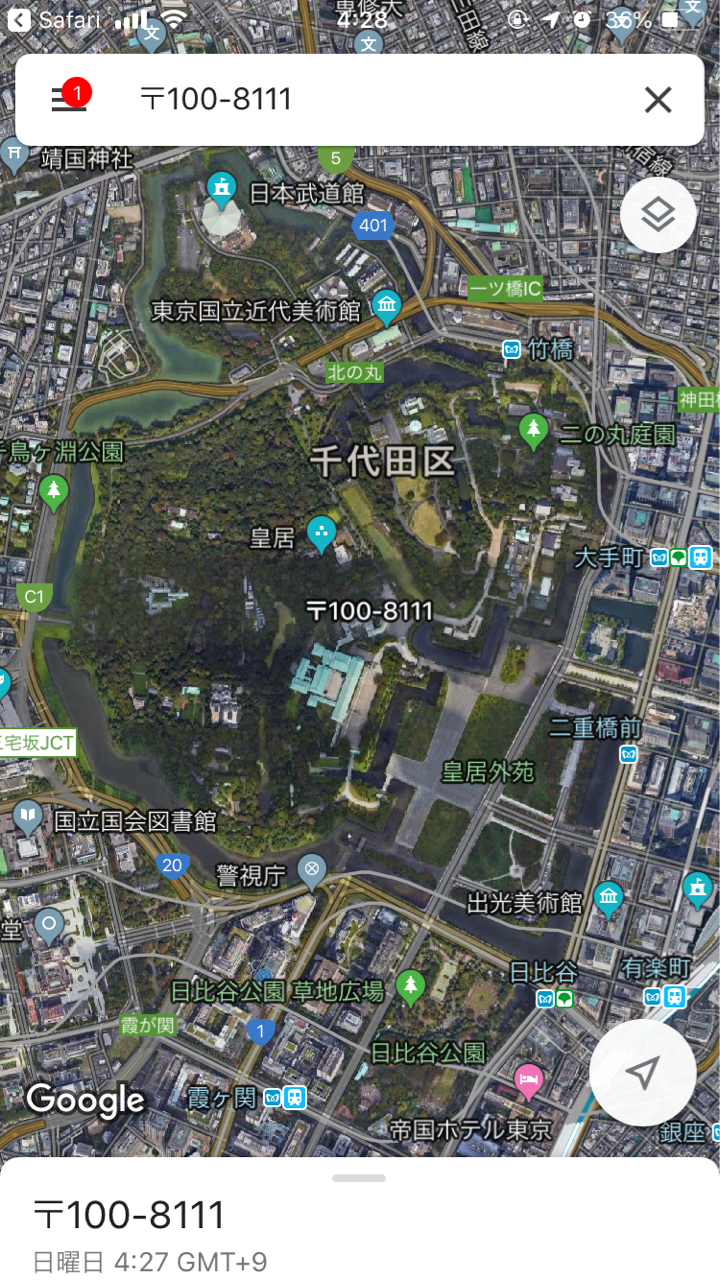Select the 霞ケ関 station marker
720x1280 pixels.
(x=285, y=1097)
